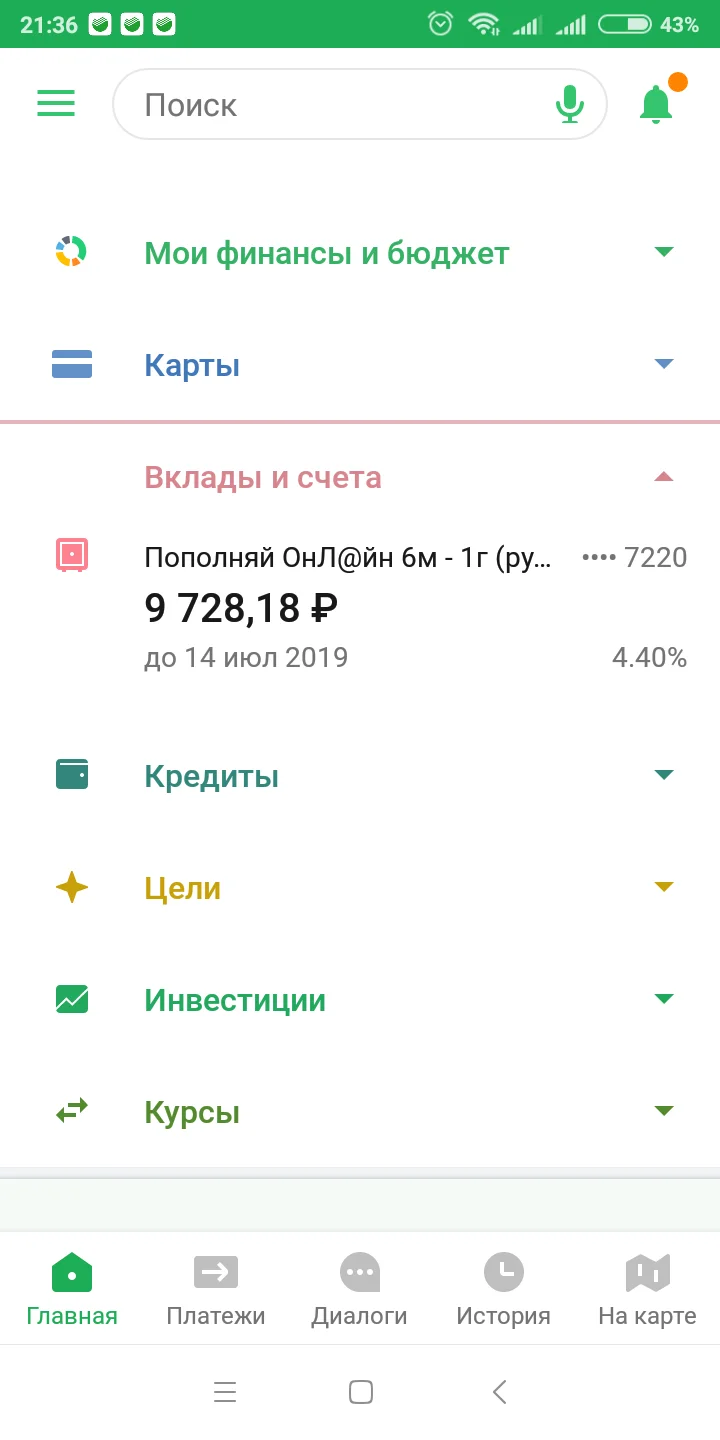
Task: Switch to the Платежи tab
Action: coord(215,1288)
